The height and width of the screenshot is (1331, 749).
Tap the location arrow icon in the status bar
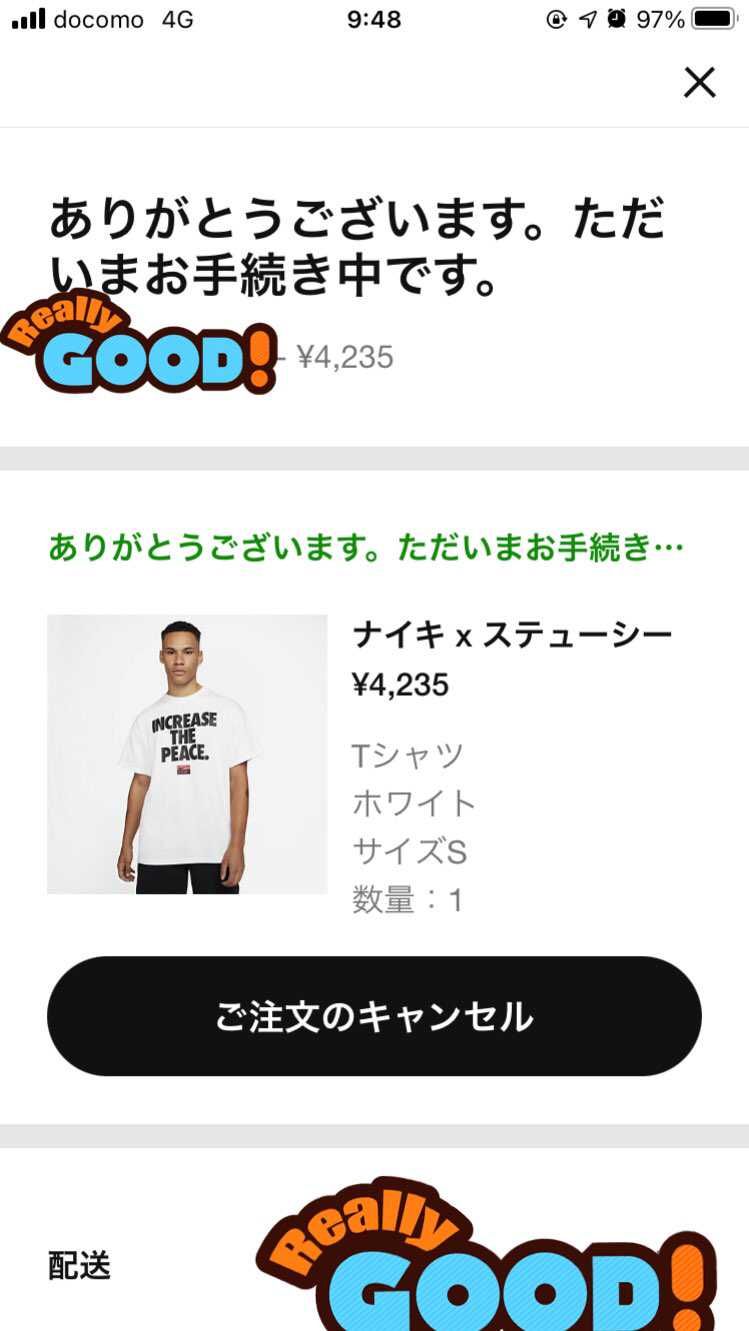[x=588, y=17]
